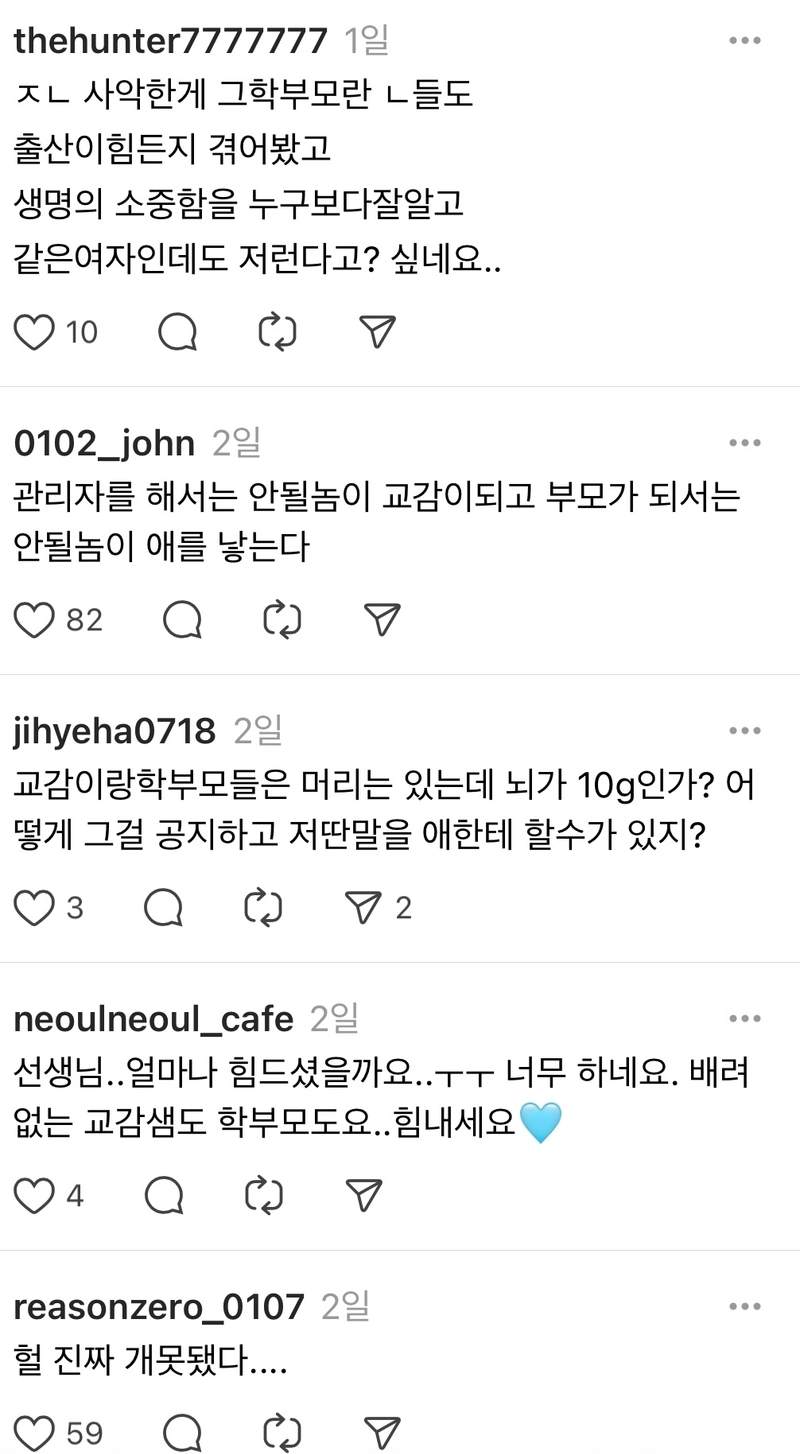Reply to thehunter7777777's comment
The height and width of the screenshot is (1454, 800).
(177, 332)
